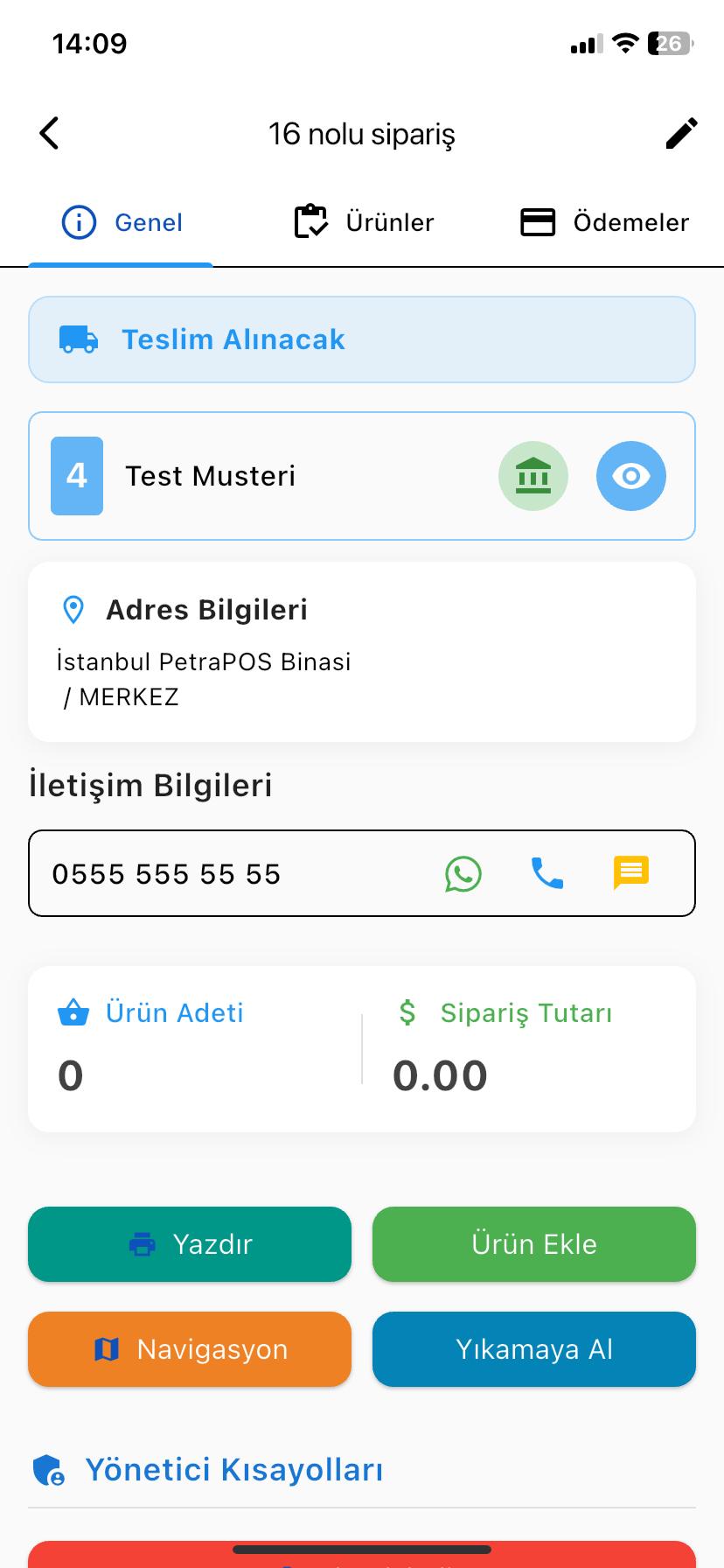Screen dimensions: 724x1568
Task: Add a product with Ürün Ekle
Action: [534, 1244]
